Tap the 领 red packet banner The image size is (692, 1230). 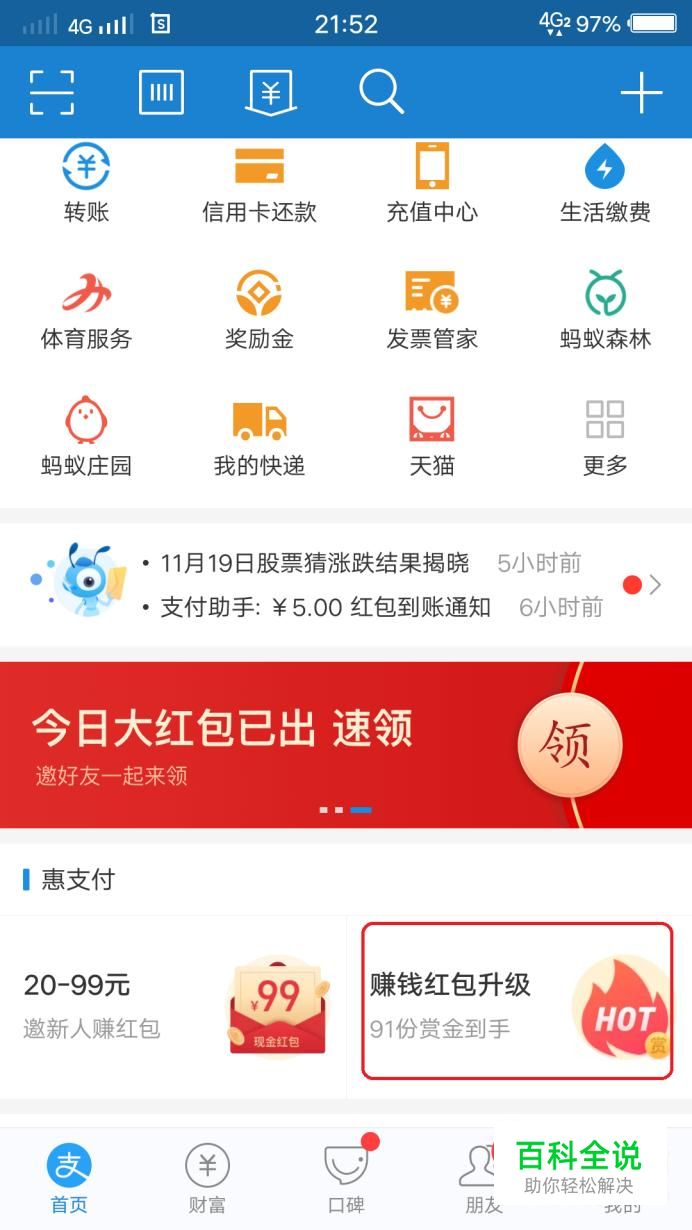[569, 746]
